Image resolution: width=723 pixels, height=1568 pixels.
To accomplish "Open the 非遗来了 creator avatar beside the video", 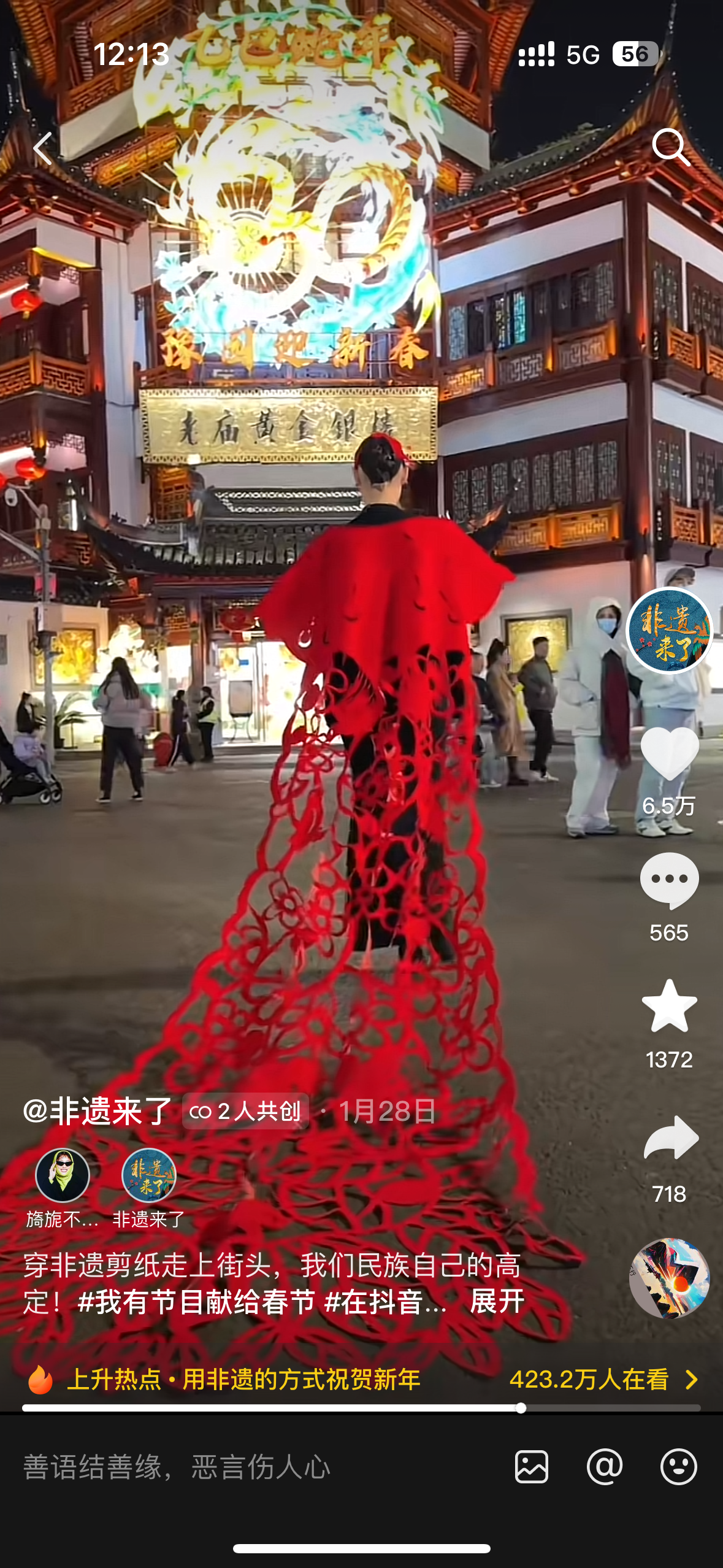I will [669, 630].
